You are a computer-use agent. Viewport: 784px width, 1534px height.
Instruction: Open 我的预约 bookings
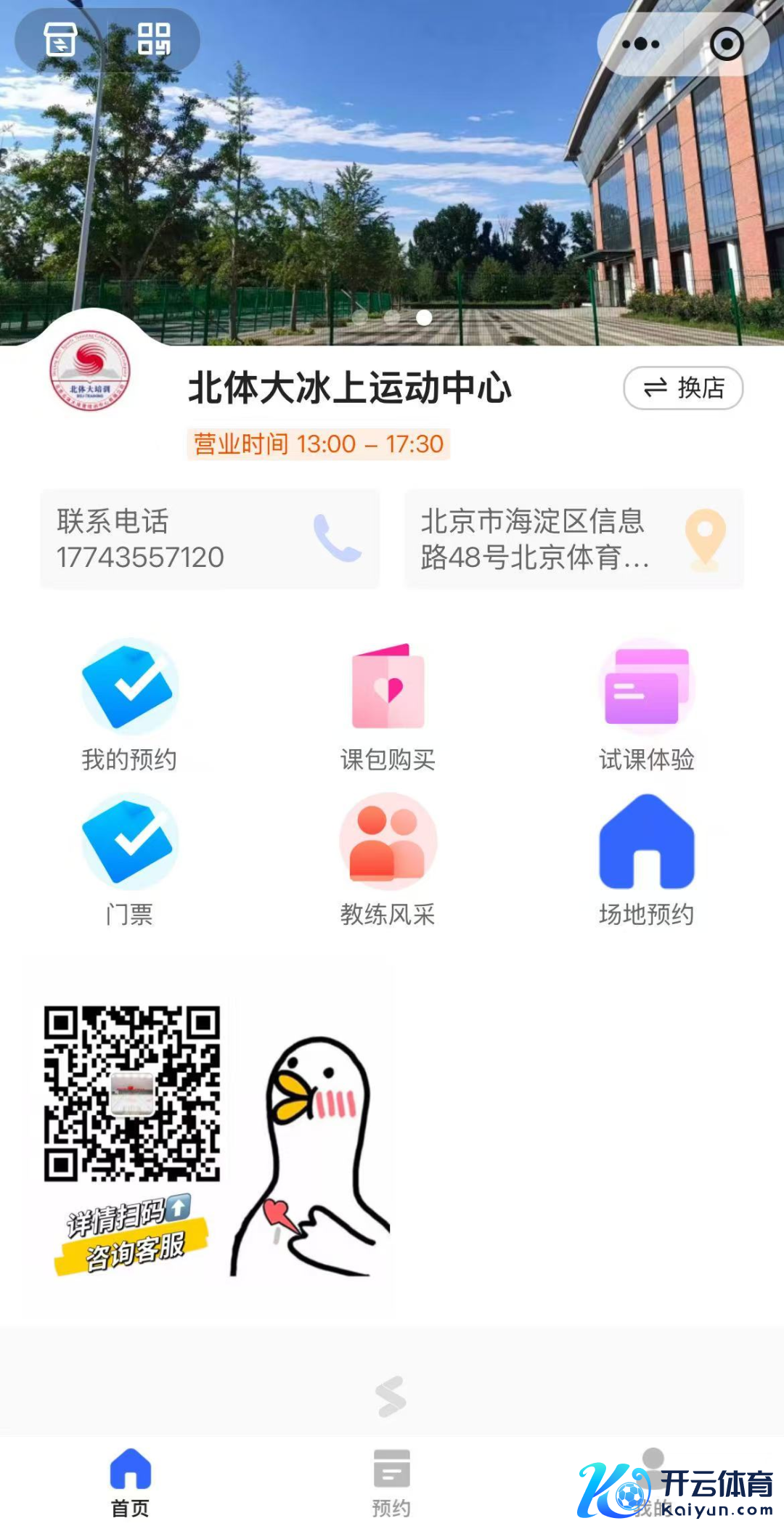pos(129,704)
